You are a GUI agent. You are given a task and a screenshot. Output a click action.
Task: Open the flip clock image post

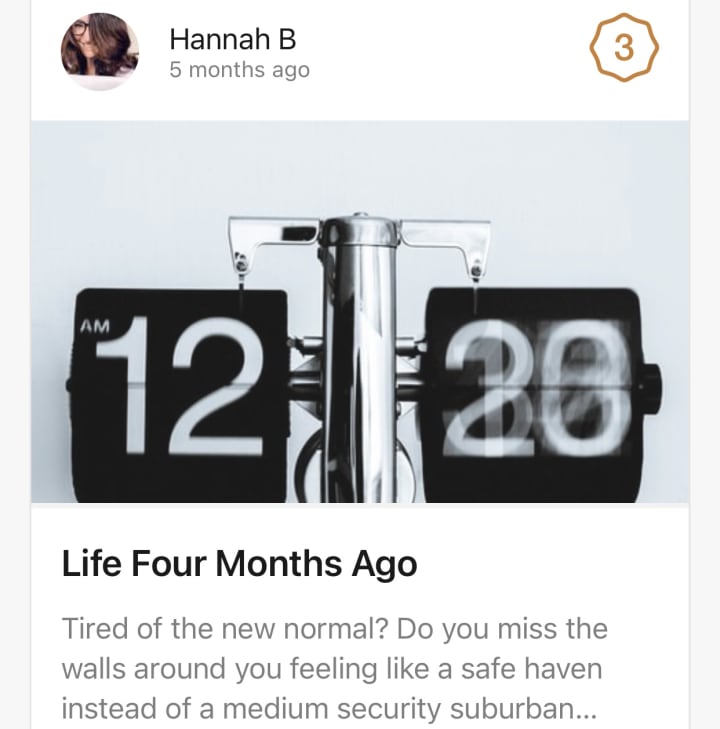point(360,312)
